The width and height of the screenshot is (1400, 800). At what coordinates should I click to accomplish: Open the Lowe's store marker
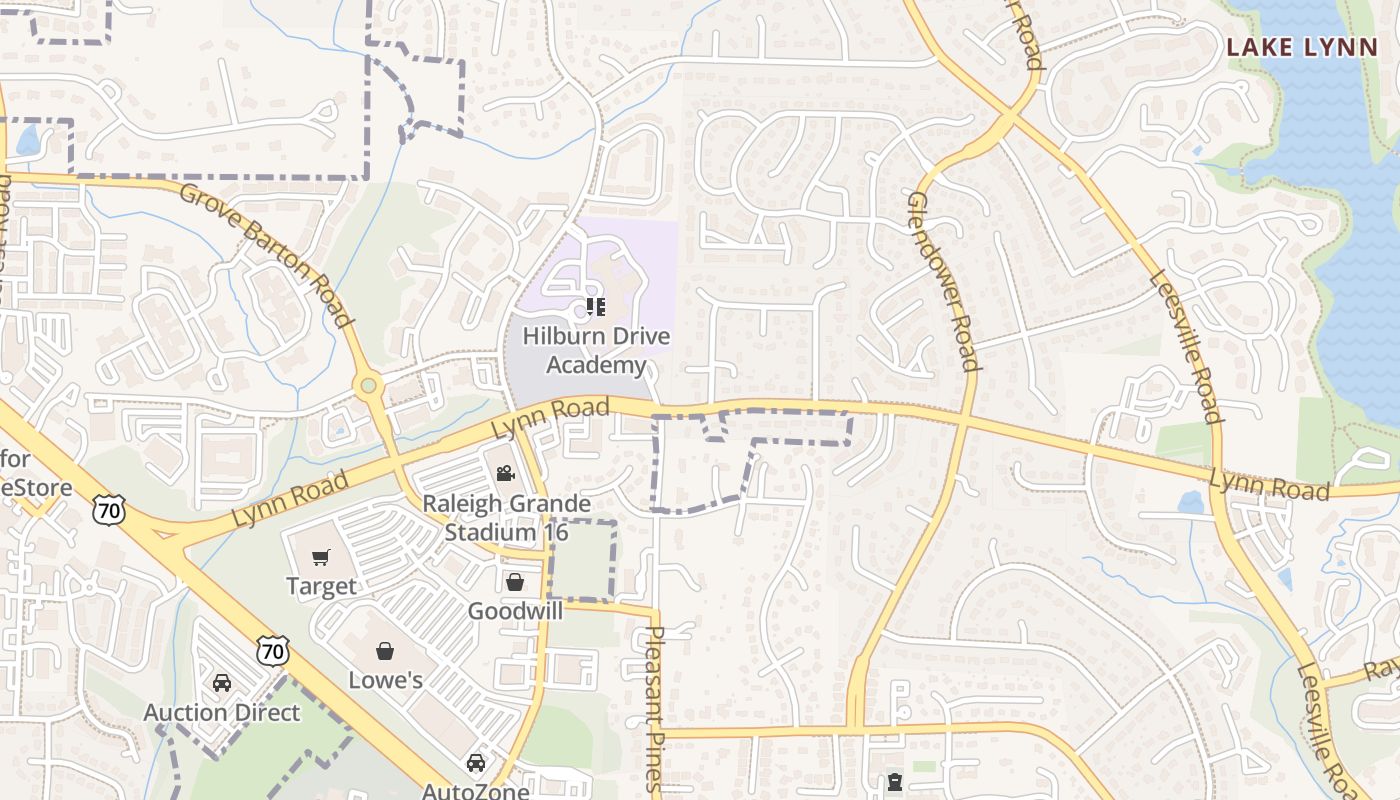385,652
